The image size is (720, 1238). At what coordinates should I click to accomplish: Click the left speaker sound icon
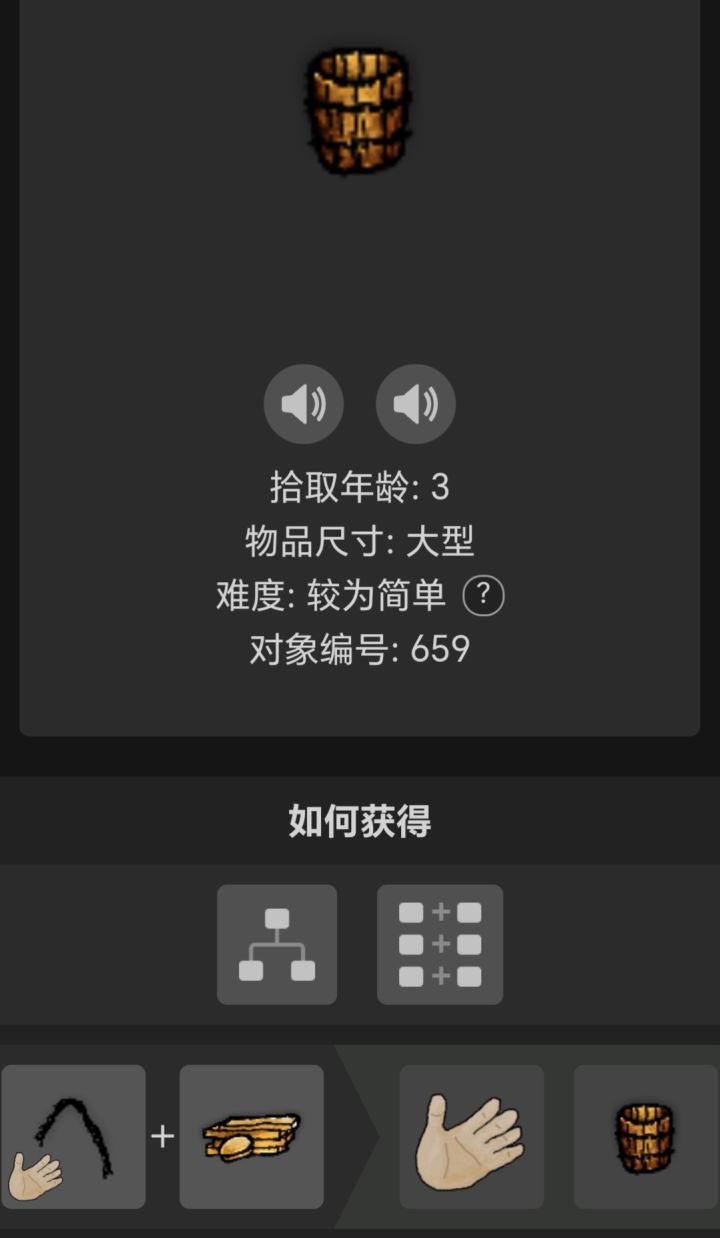coord(304,404)
